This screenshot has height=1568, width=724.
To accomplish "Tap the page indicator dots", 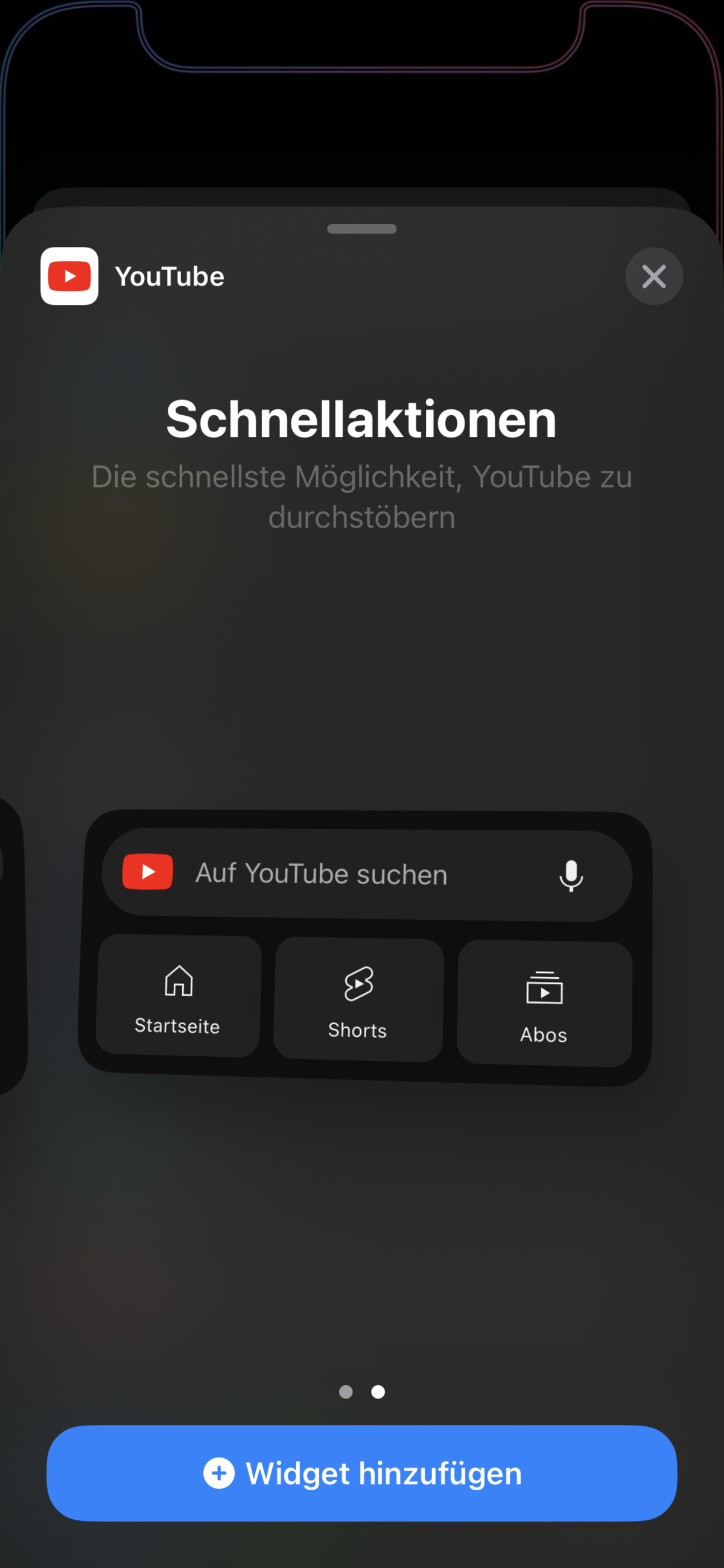I will click(x=362, y=1392).
